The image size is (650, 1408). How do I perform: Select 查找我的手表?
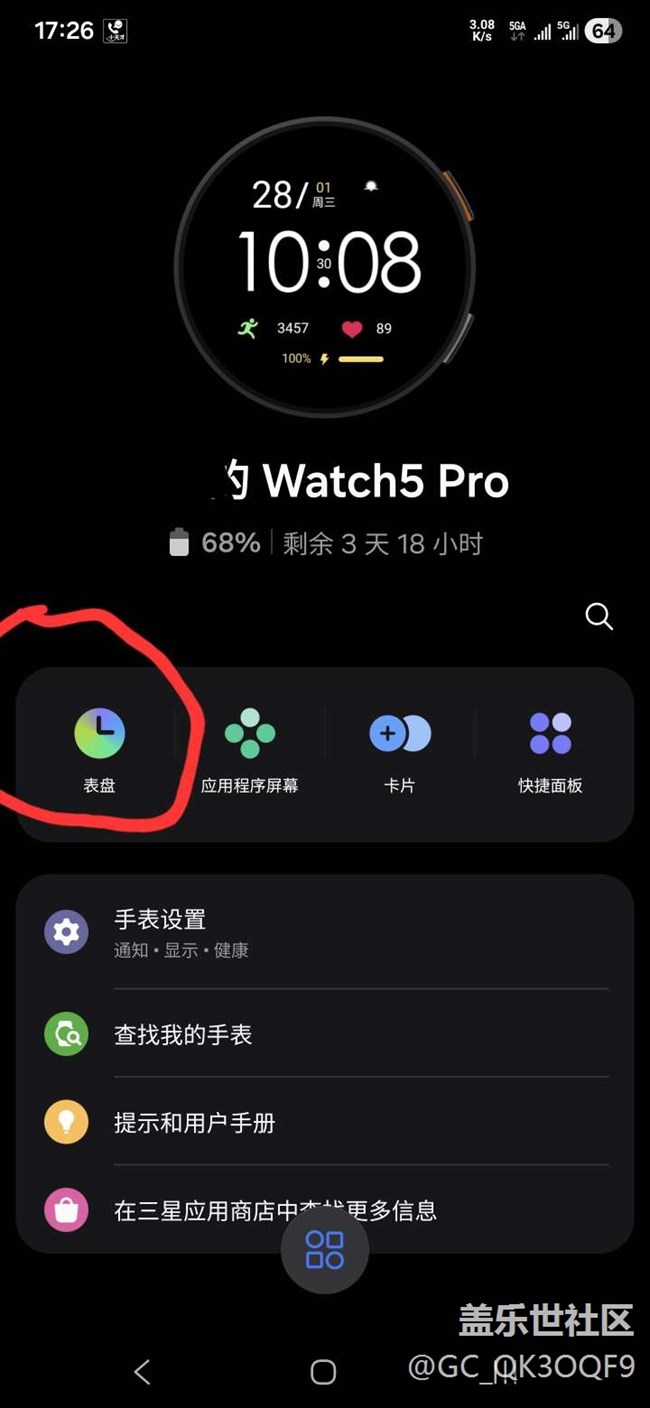[325, 1034]
